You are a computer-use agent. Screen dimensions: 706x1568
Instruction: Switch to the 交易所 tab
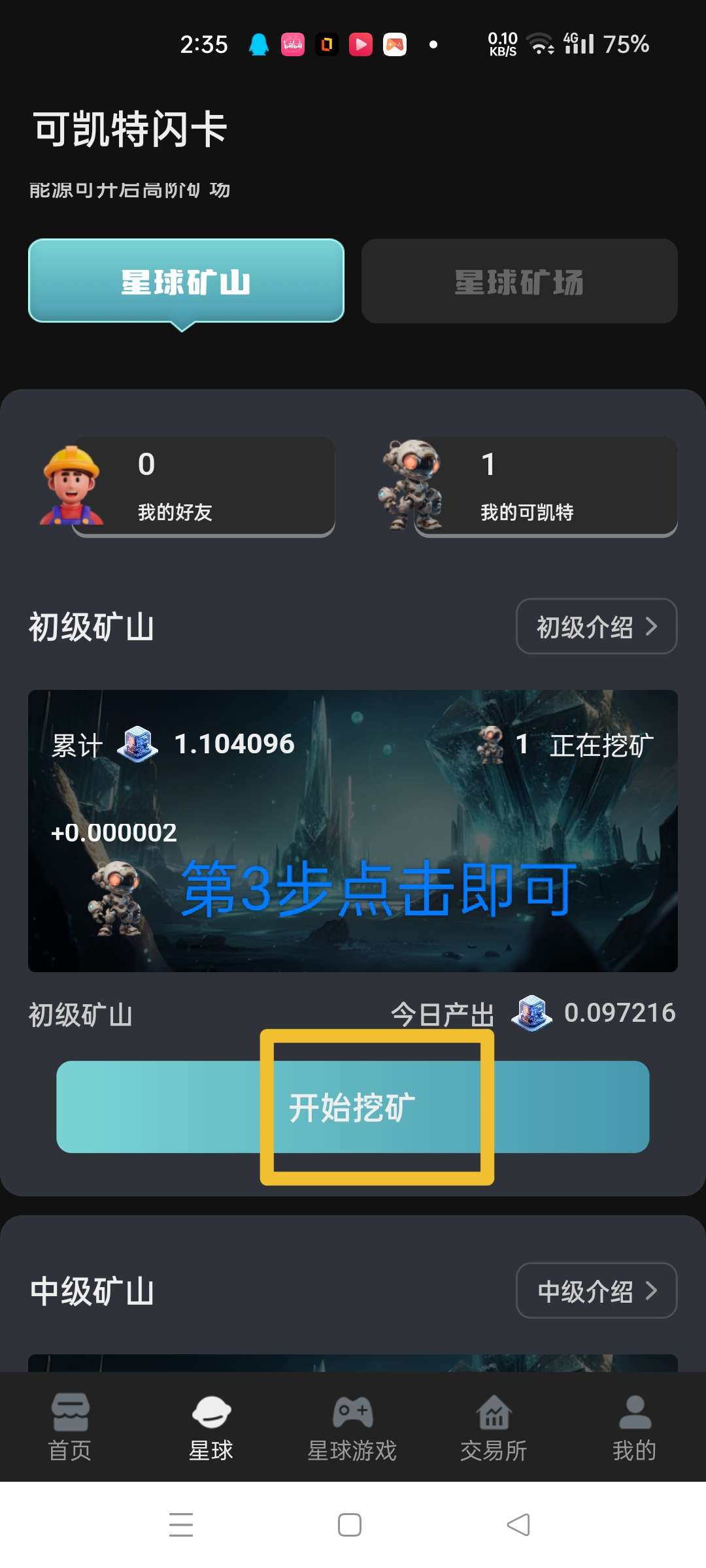(494, 1428)
